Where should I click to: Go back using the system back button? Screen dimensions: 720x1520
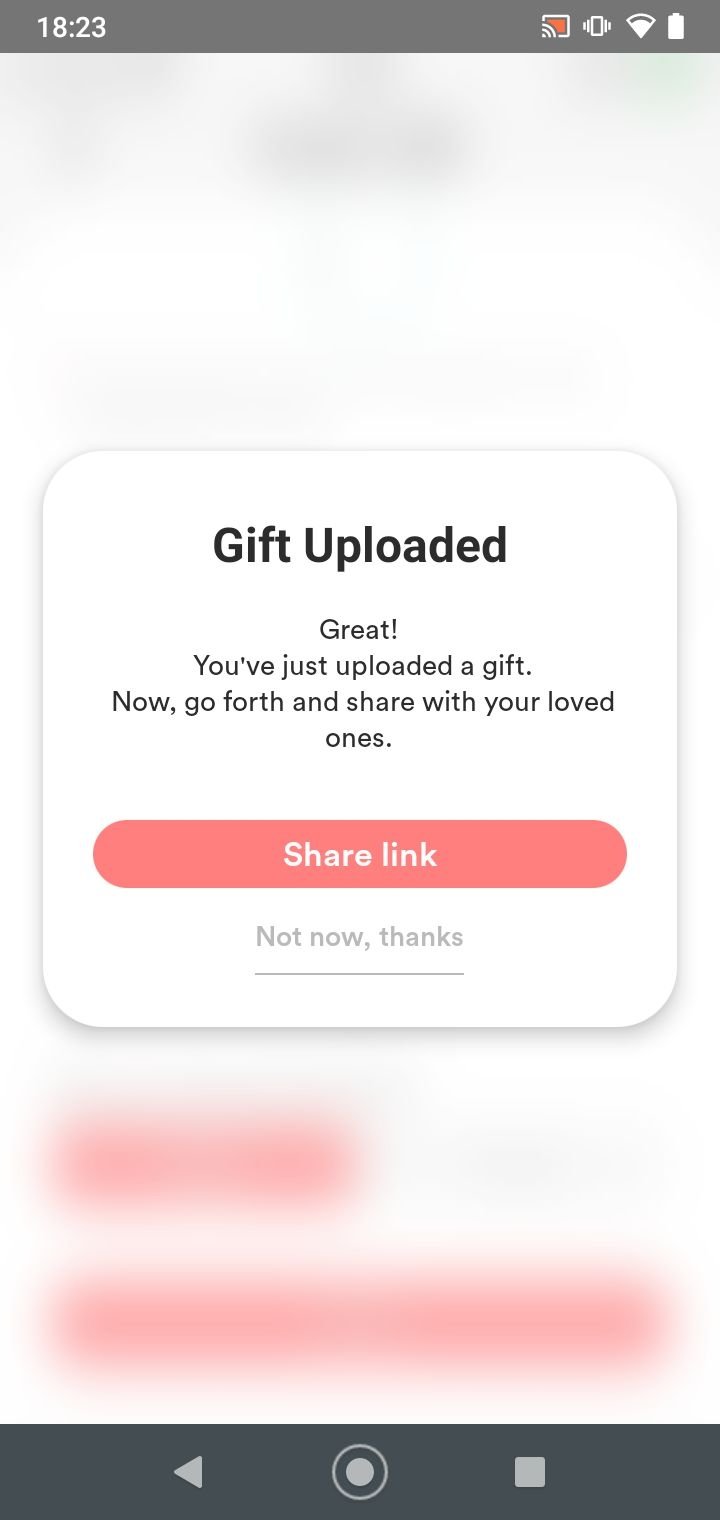[x=188, y=1472]
